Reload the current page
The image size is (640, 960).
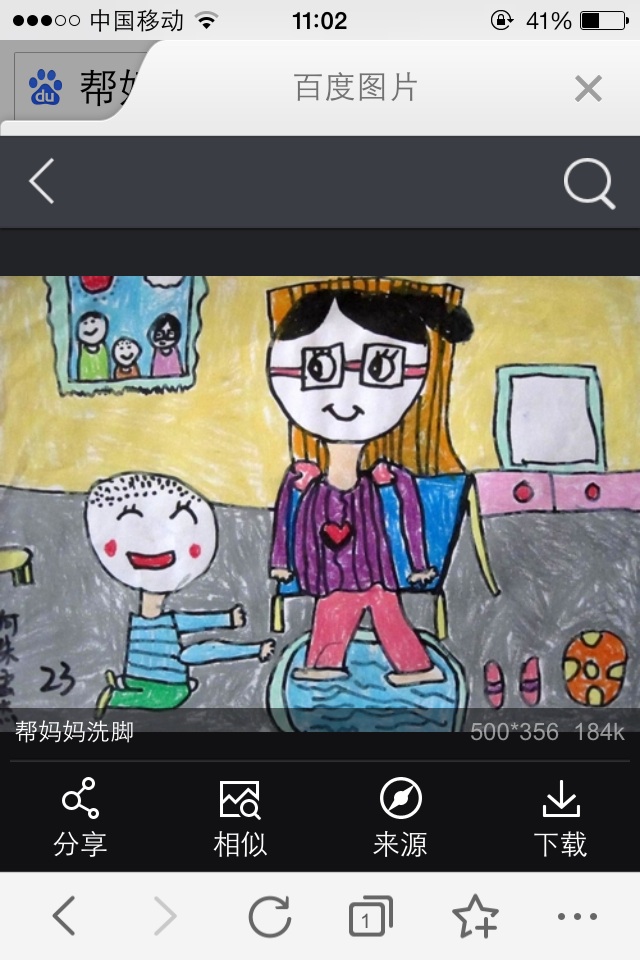click(269, 916)
